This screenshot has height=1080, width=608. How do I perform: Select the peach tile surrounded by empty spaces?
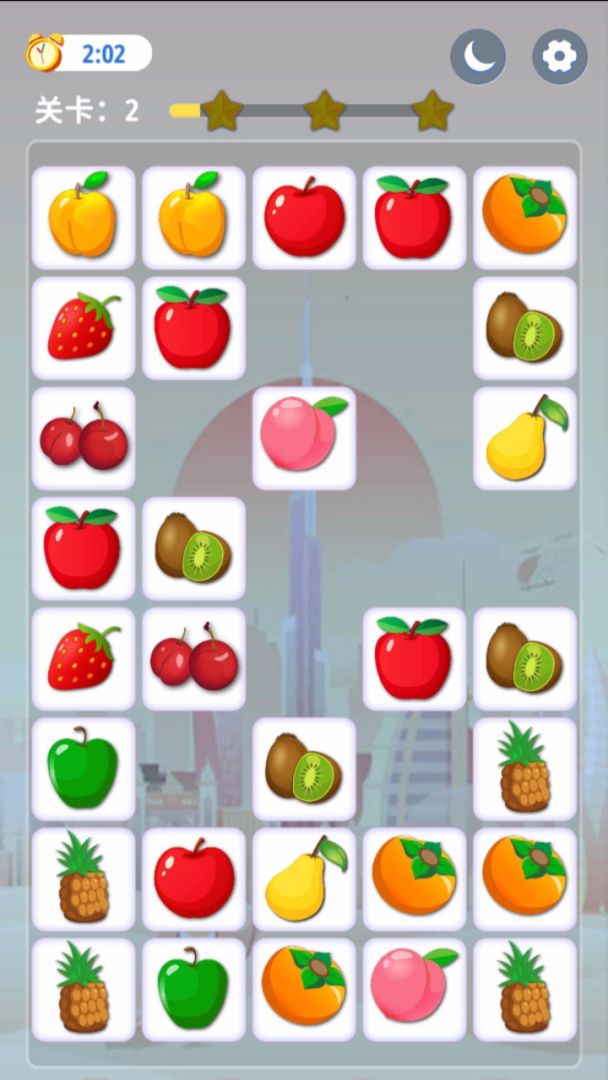coord(304,438)
